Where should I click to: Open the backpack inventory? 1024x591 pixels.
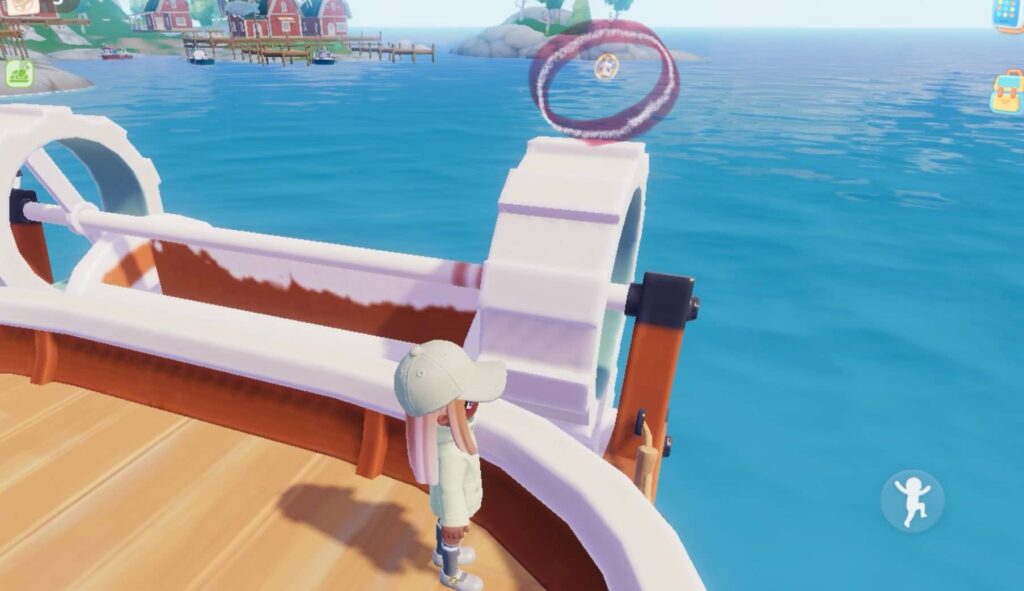point(1006,93)
